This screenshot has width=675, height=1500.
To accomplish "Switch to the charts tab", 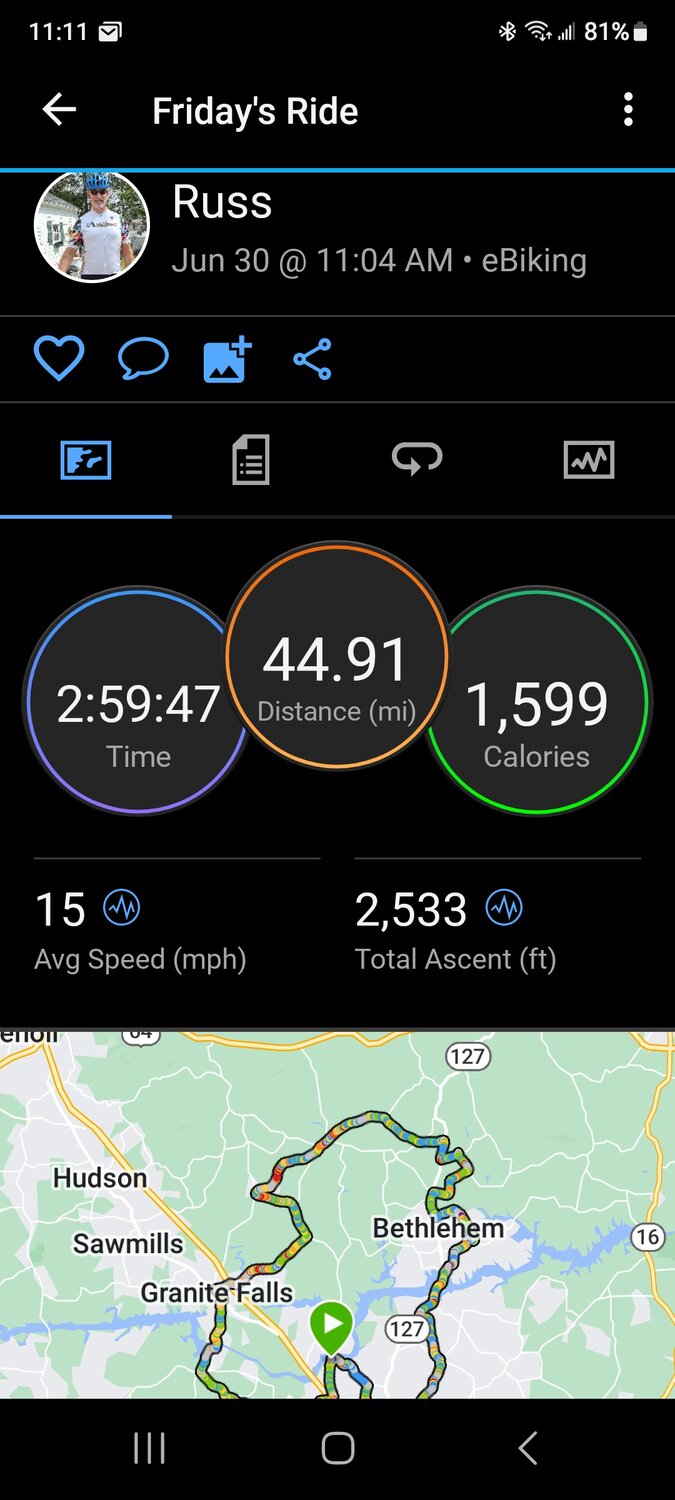I will (x=588, y=461).
